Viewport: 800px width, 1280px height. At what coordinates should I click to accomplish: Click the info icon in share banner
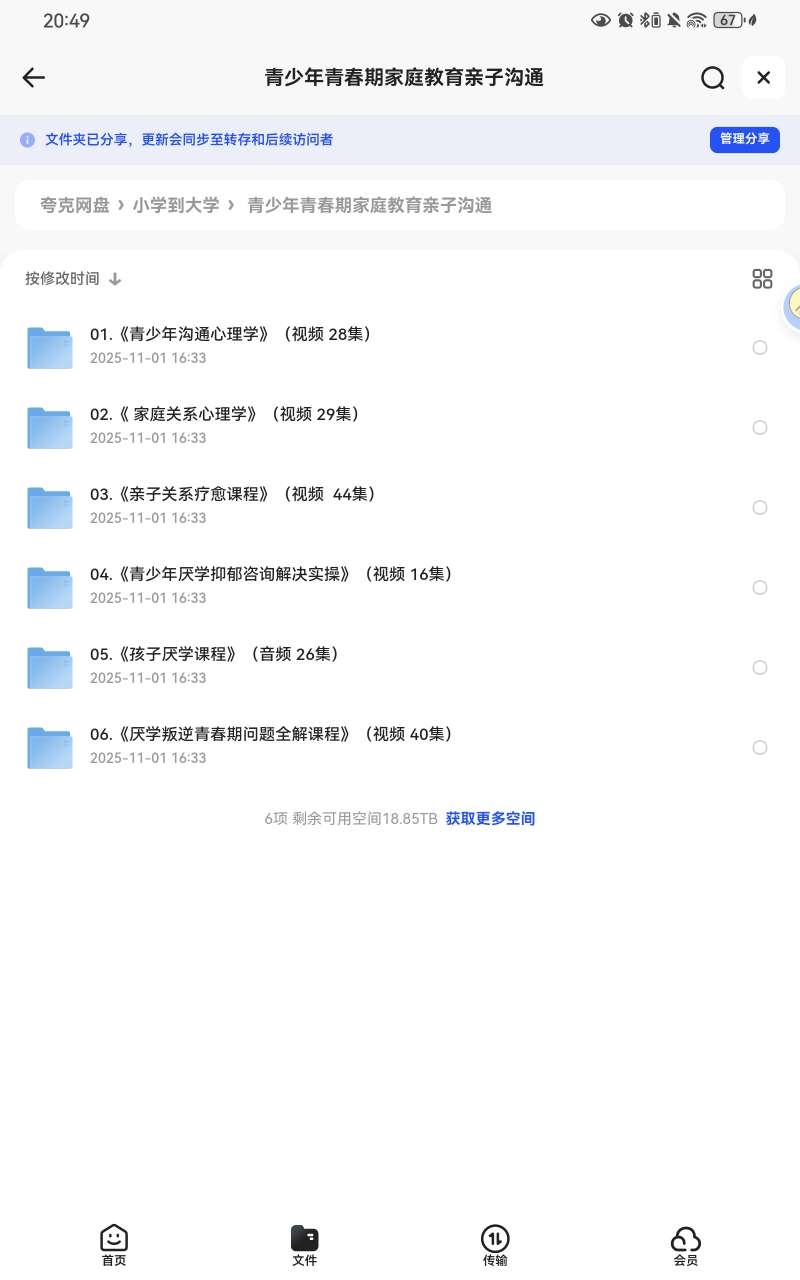25,139
